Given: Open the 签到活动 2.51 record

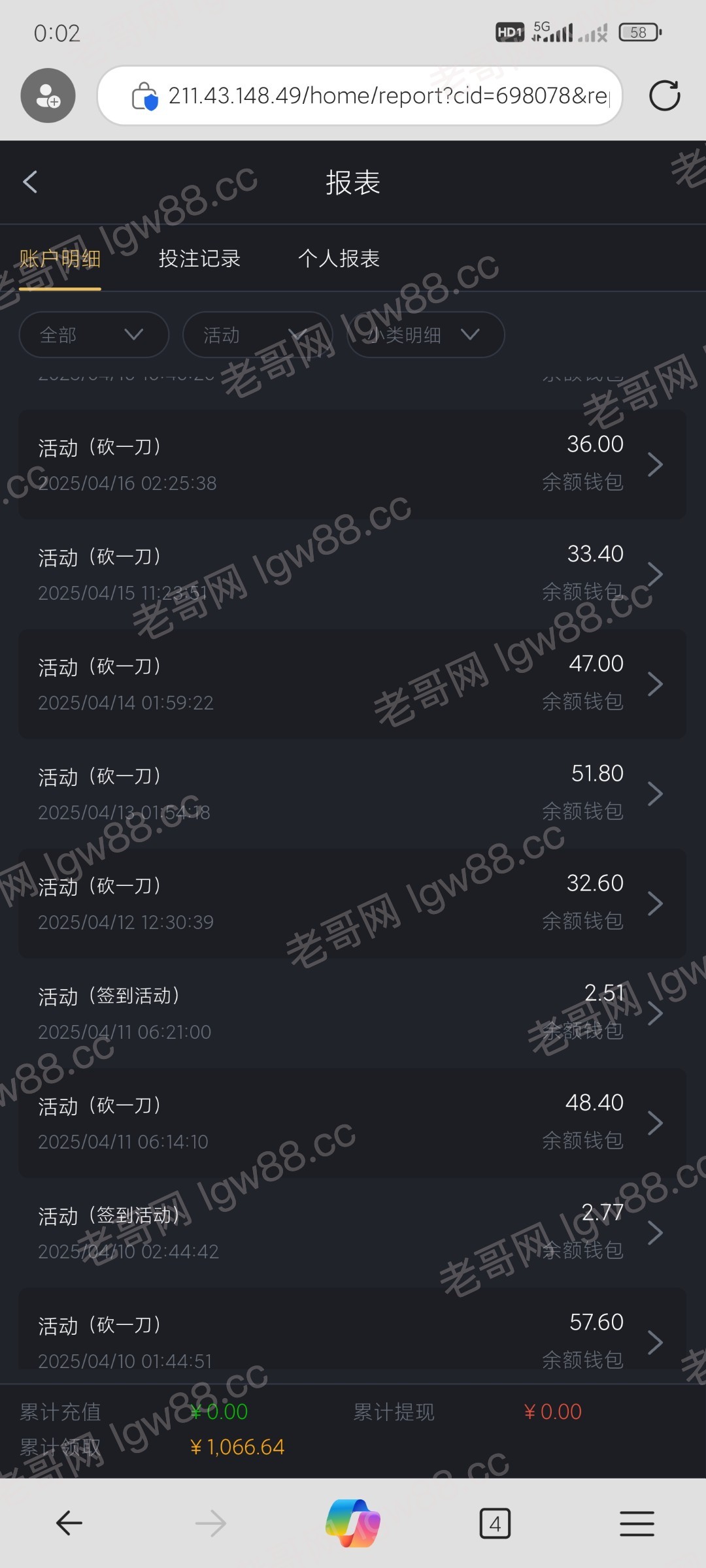Looking at the screenshot, I should pyautogui.click(x=352, y=1013).
